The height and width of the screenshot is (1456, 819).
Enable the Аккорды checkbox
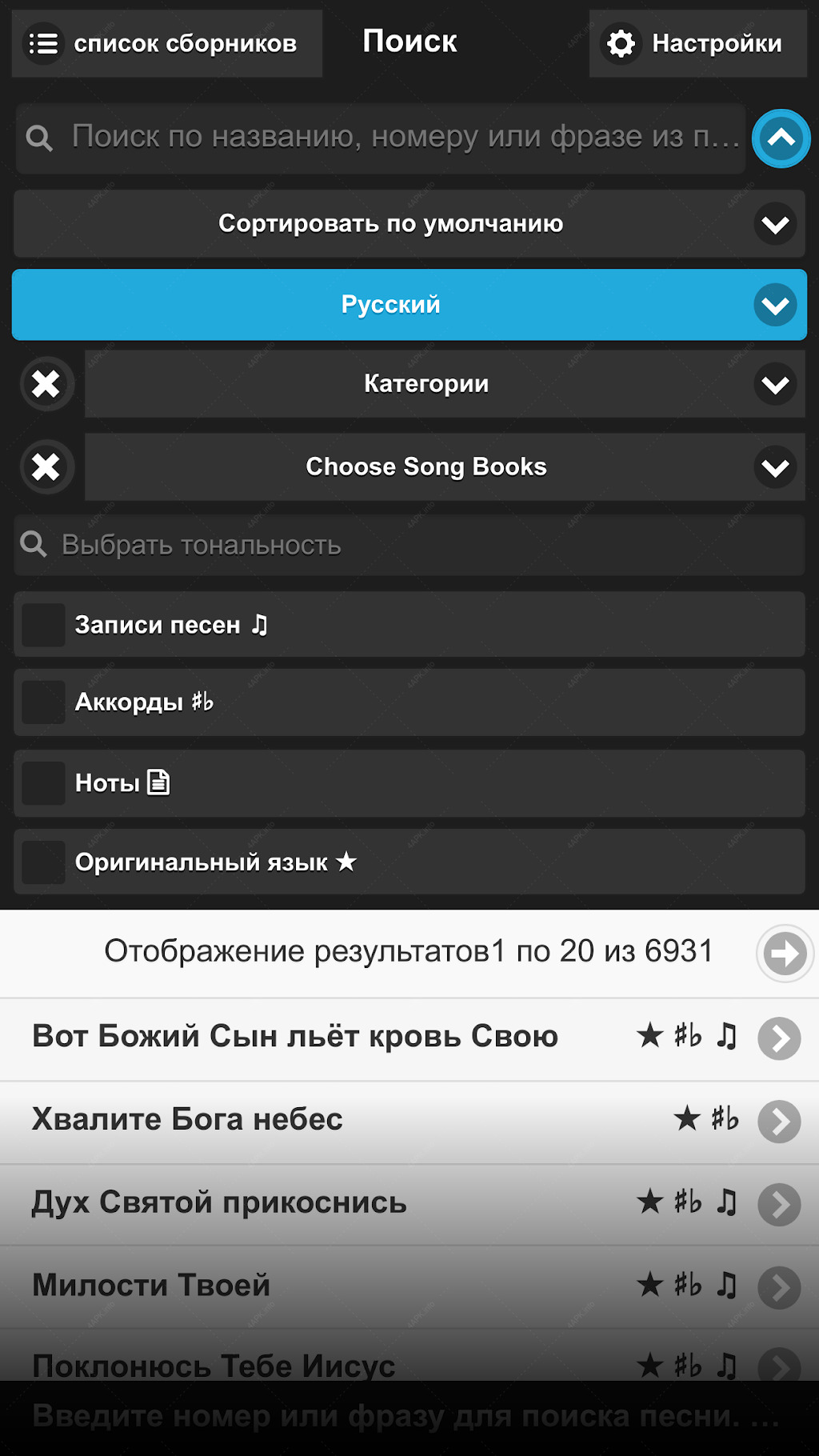tap(43, 702)
